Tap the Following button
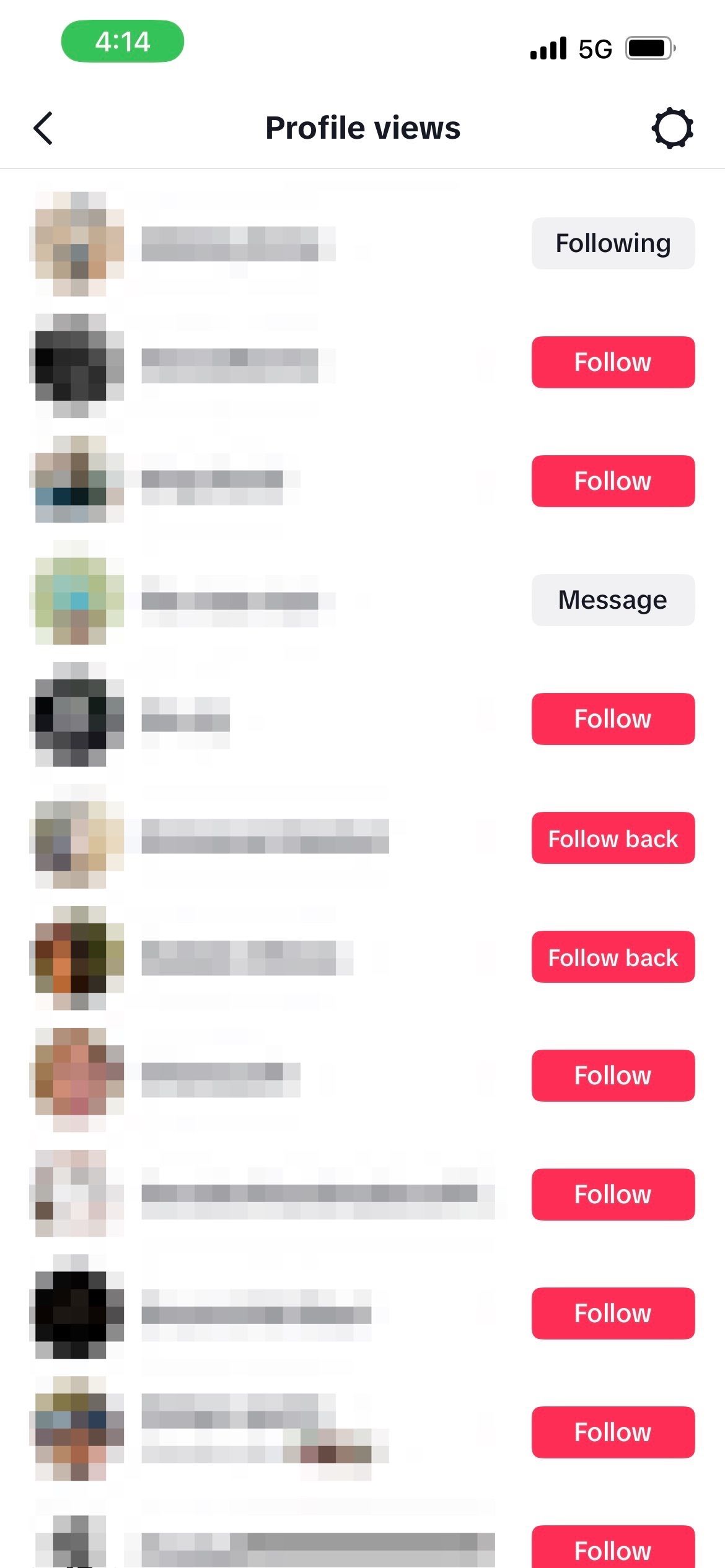This screenshot has height=1568, width=725. pos(613,243)
